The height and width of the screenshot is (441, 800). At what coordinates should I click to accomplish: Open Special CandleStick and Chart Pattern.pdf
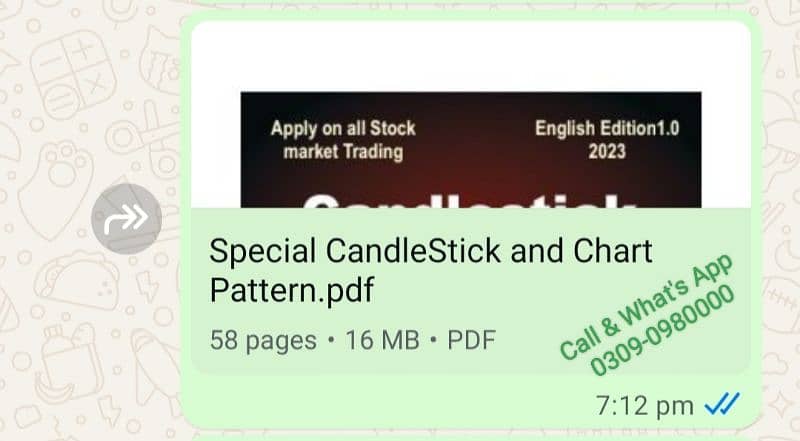[x=430, y=270]
